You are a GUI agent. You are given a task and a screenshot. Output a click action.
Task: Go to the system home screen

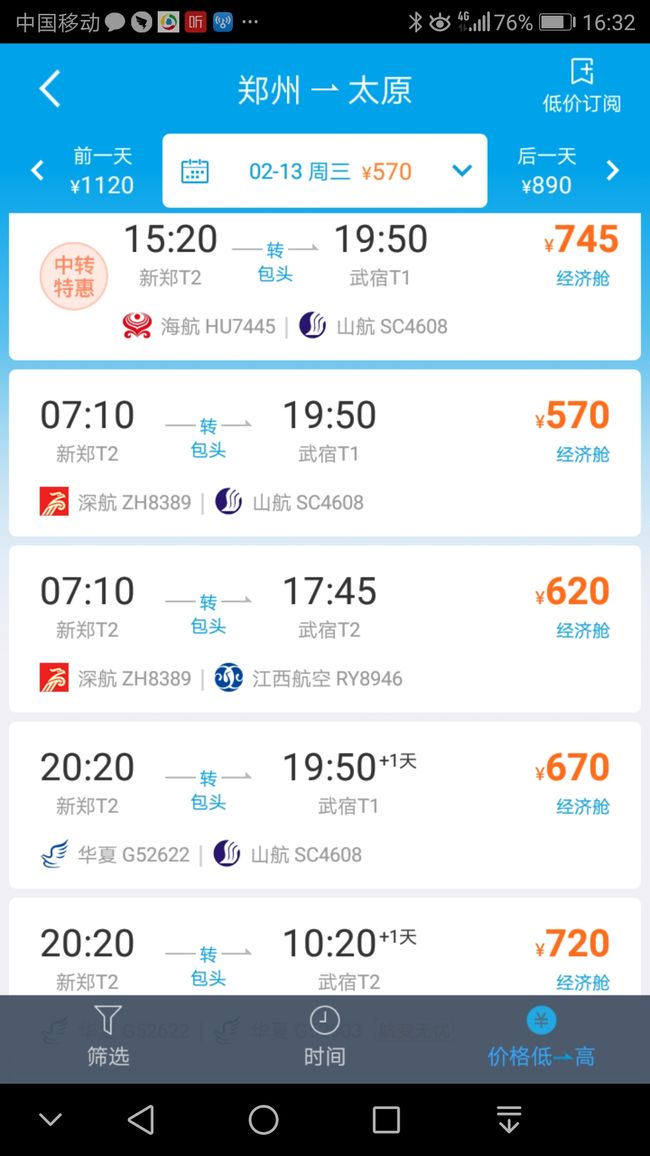pyautogui.click(x=263, y=1119)
